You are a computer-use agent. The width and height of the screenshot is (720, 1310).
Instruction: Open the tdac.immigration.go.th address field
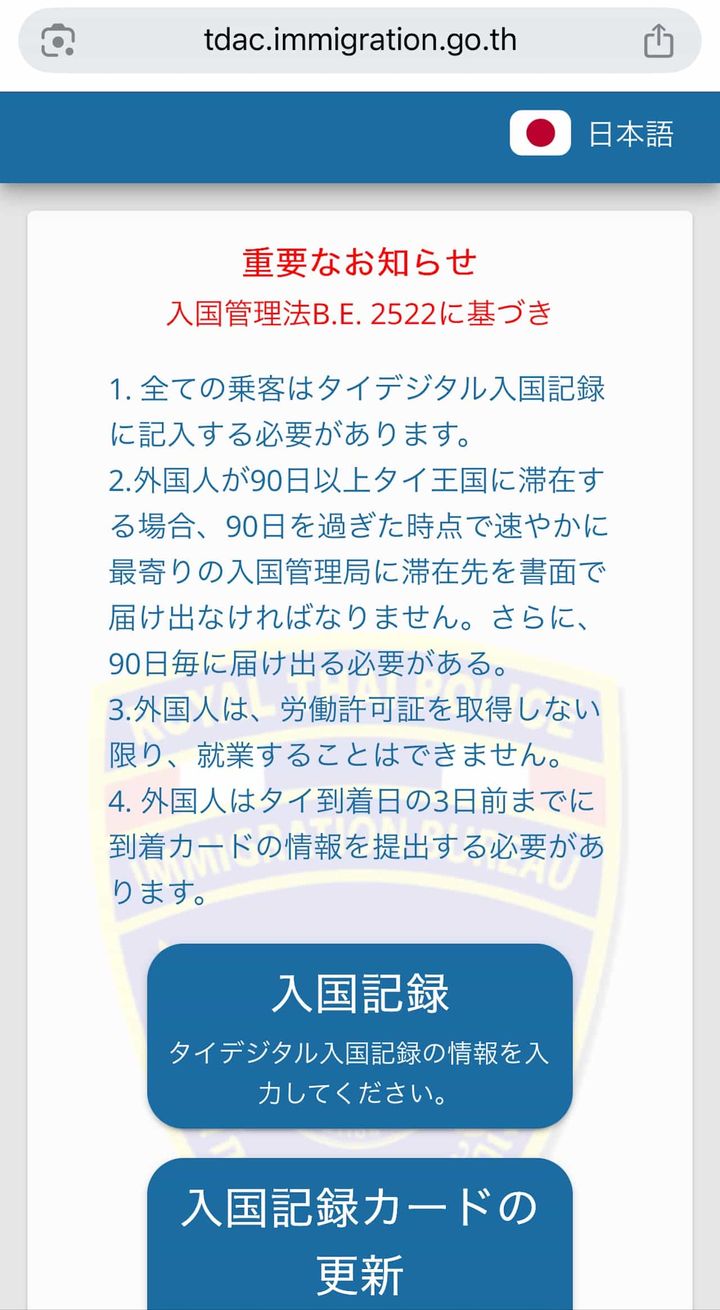(360, 41)
